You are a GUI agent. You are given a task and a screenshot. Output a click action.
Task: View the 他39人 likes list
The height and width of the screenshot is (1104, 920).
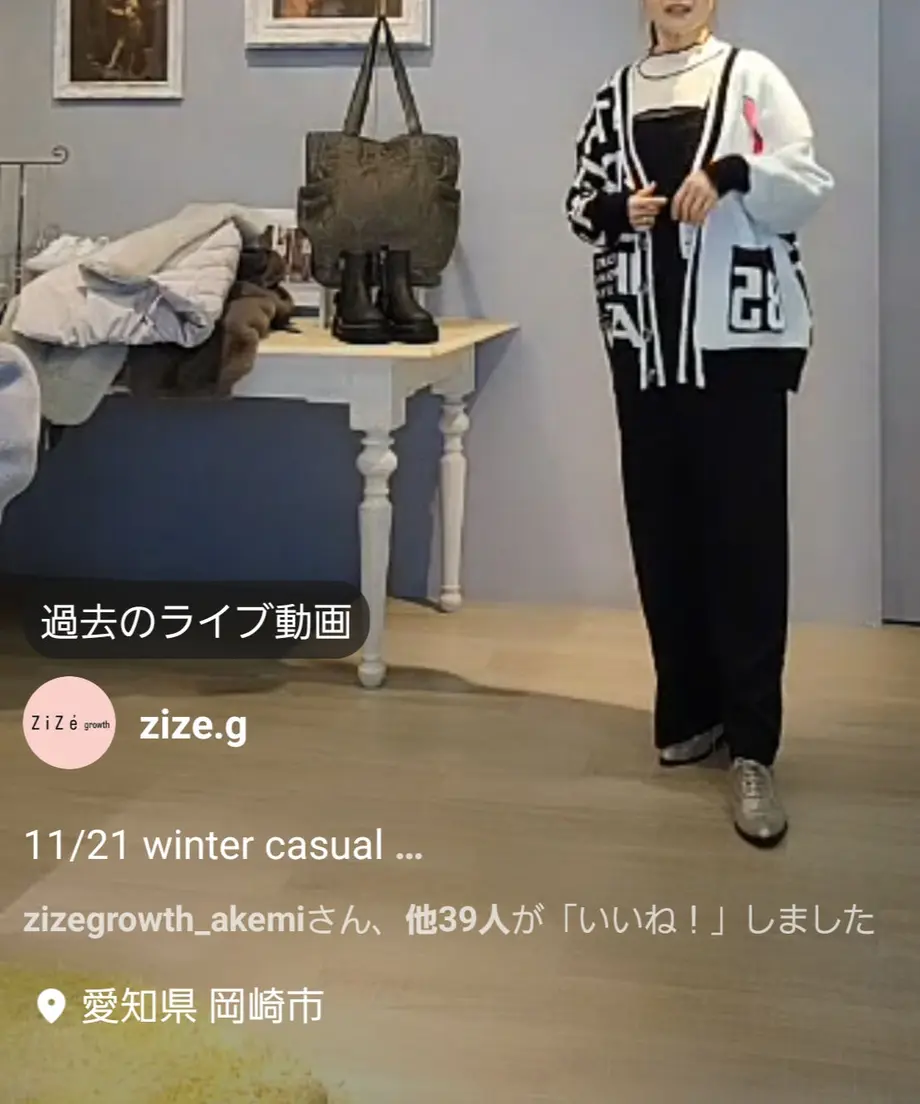458,921
